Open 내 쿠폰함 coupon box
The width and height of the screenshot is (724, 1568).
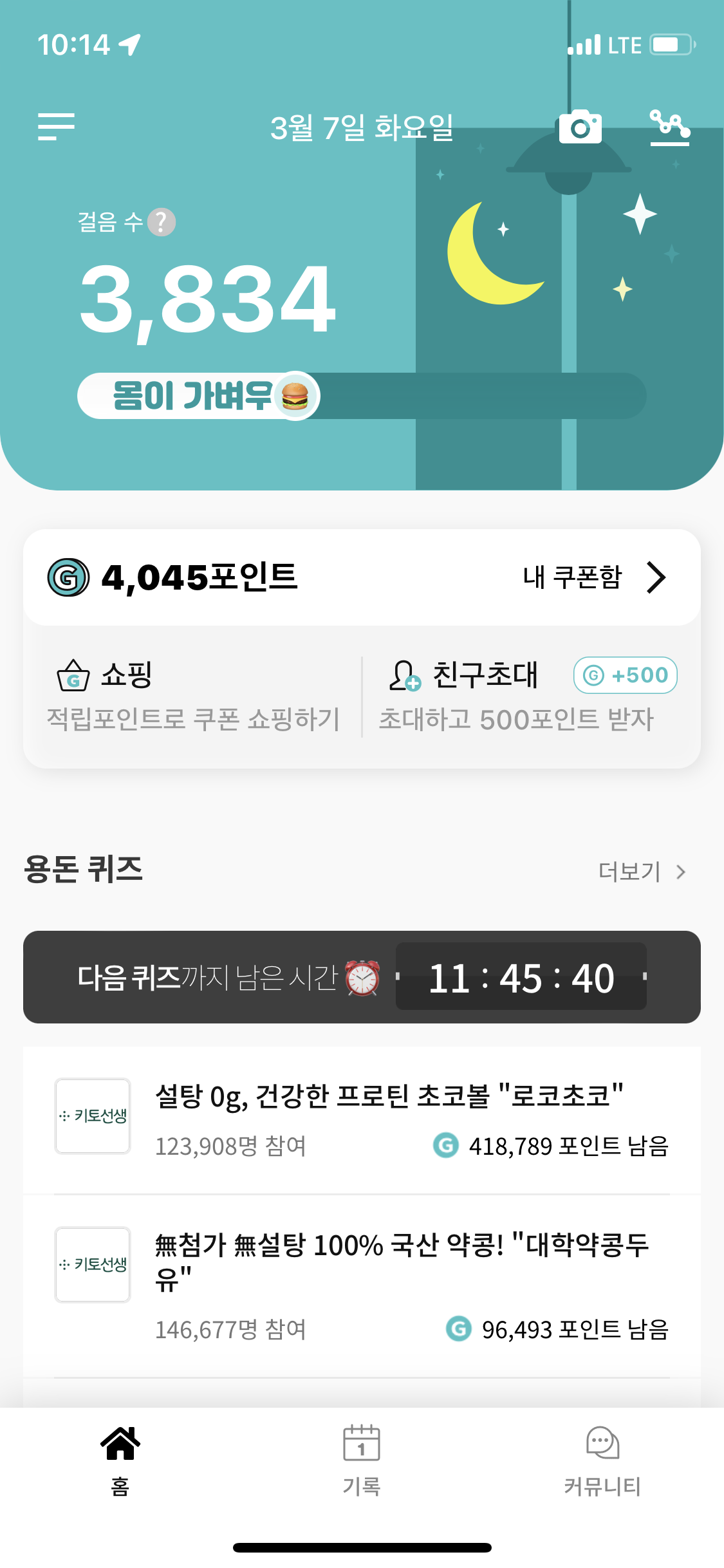(593, 577)
